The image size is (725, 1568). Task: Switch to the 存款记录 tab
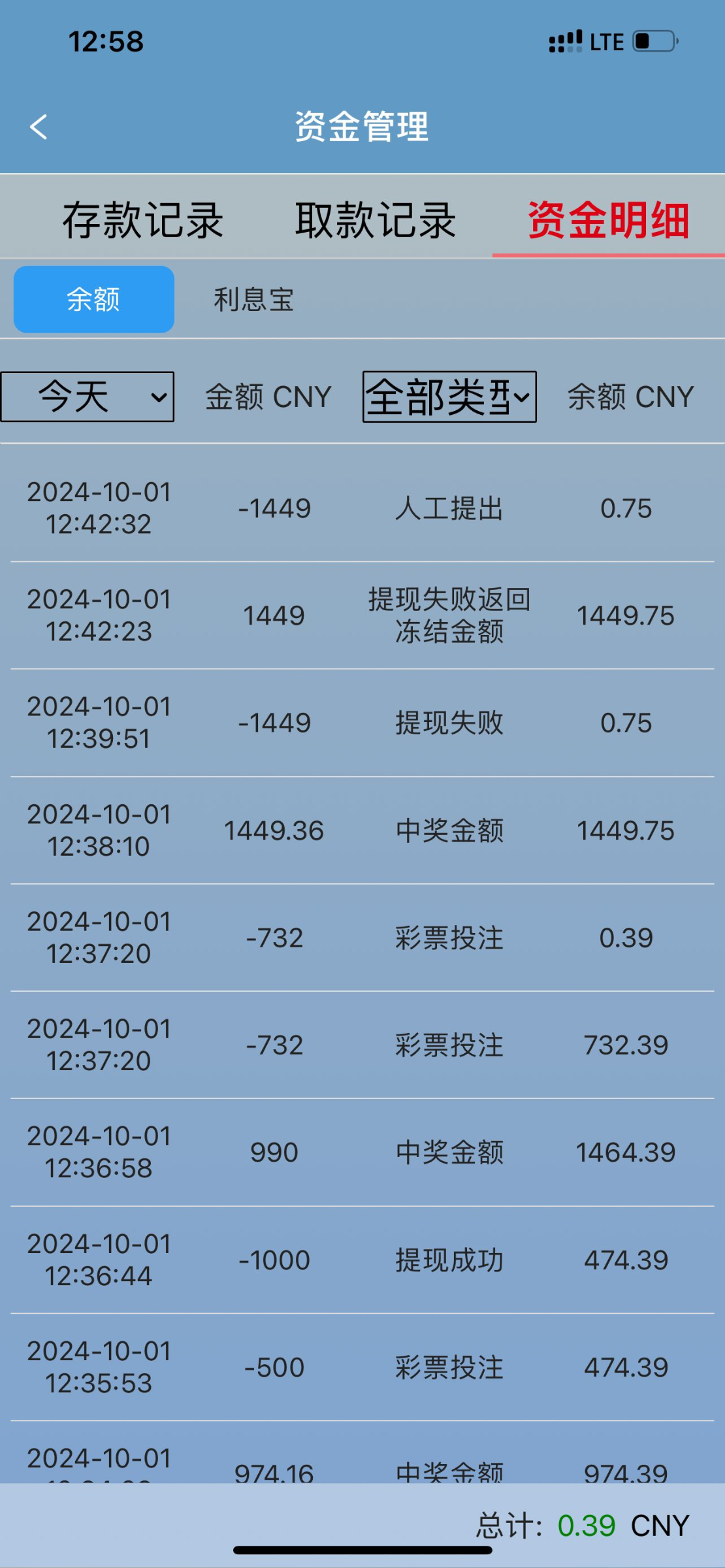143,220
